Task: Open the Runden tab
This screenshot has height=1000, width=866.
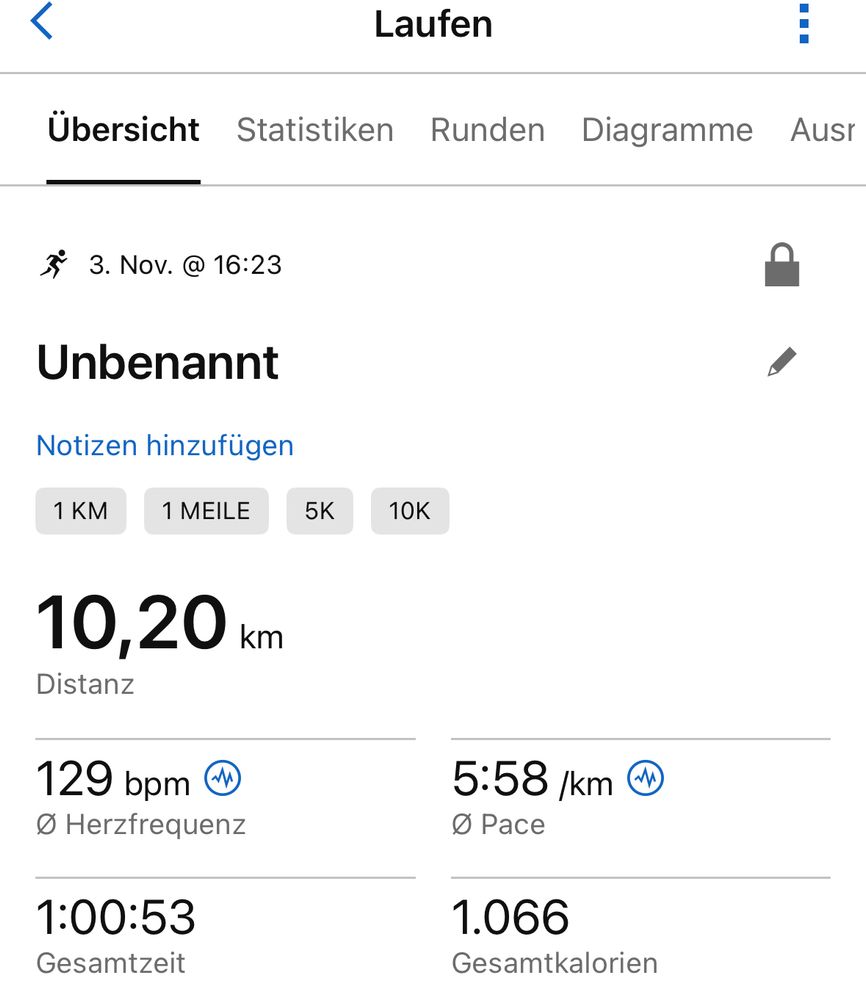Action: pyautogui.click(x=487, y=130)
